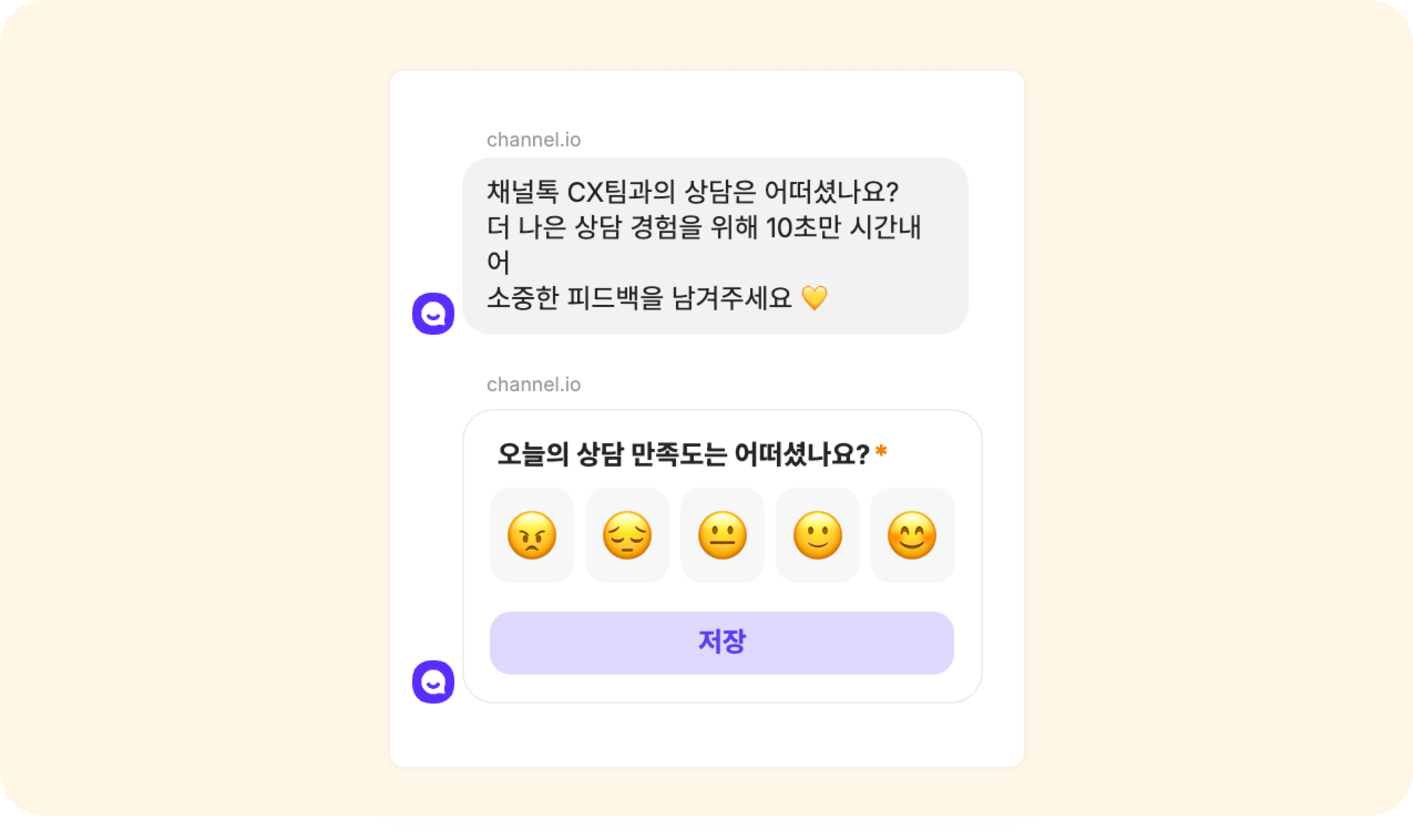The image size is (1413, 840).
Task: Pick the neutral face rating
Action: point(722,535)
